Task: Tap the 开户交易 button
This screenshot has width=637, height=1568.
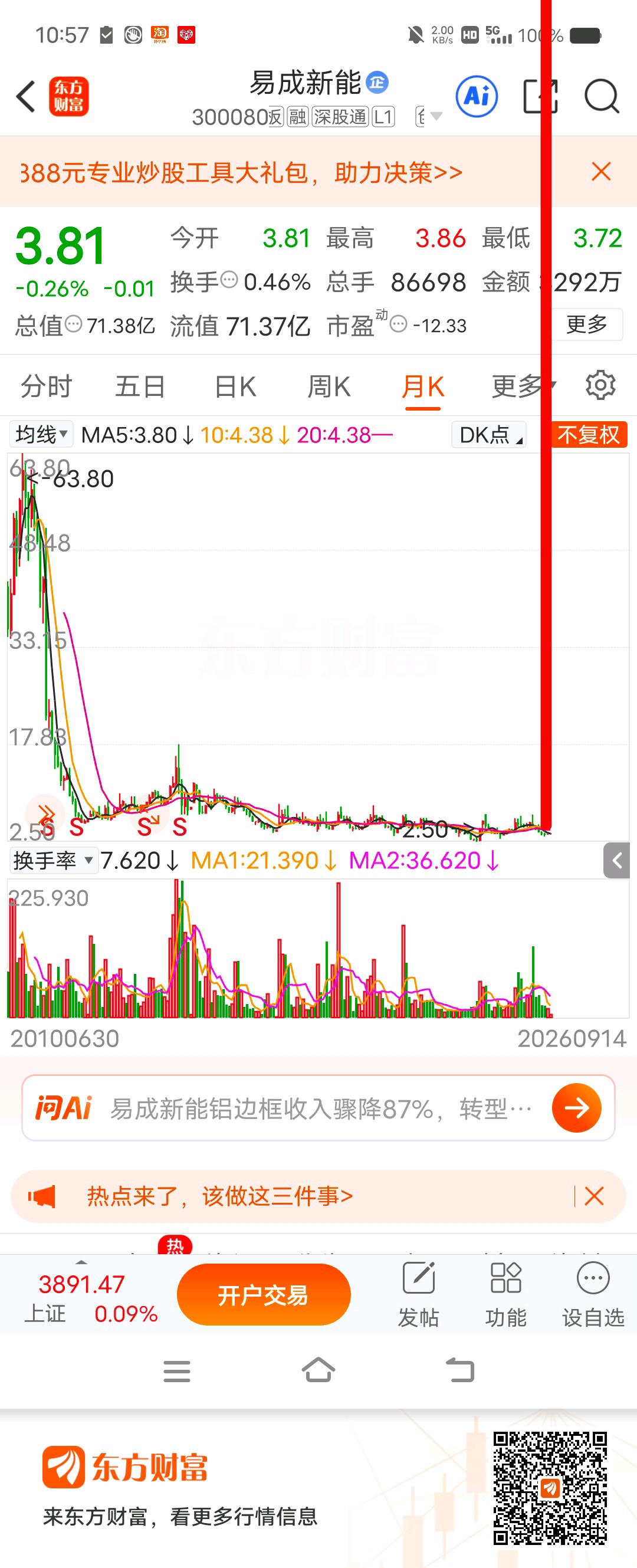Action: click(x=264, y=1295)
